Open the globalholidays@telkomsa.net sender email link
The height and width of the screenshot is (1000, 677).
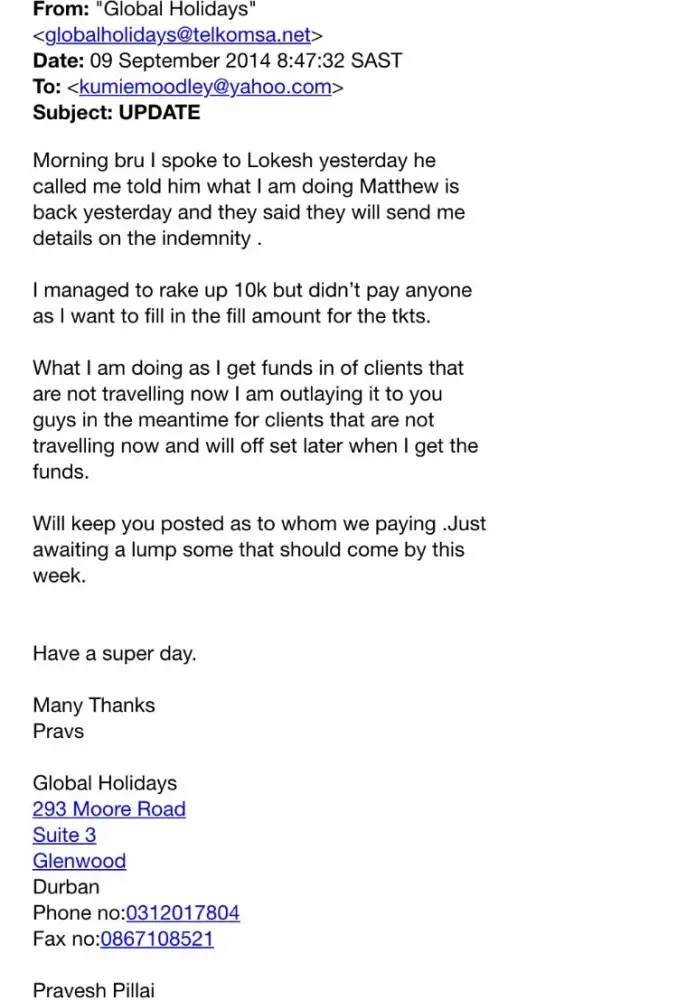click(178, 35)
